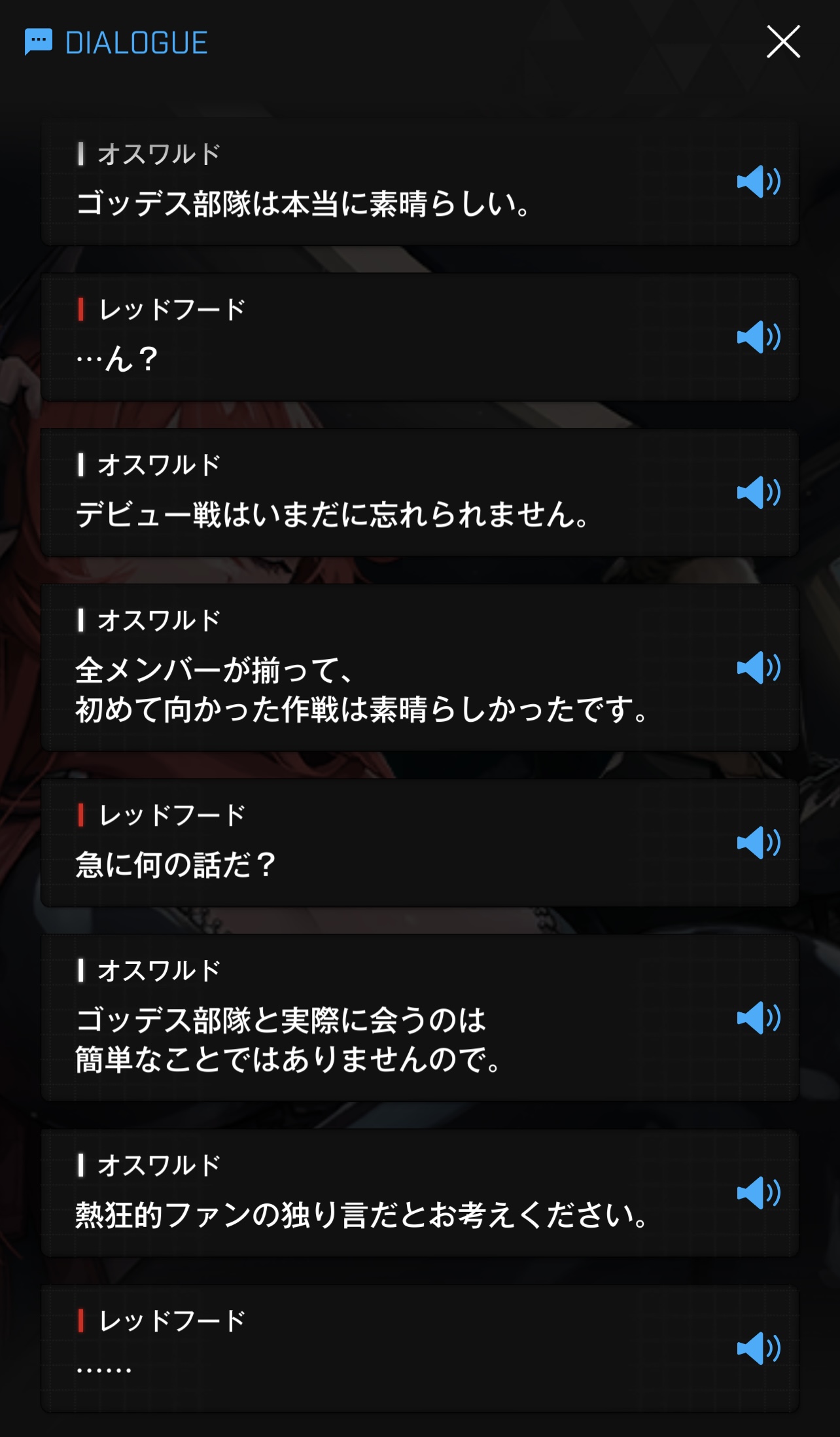The height and width of the screenshot is (1437, 840).
Task: Play voice for 'ゴッデス部隊と実際に会うのは' line
Action: click(x=758, y=1018)
